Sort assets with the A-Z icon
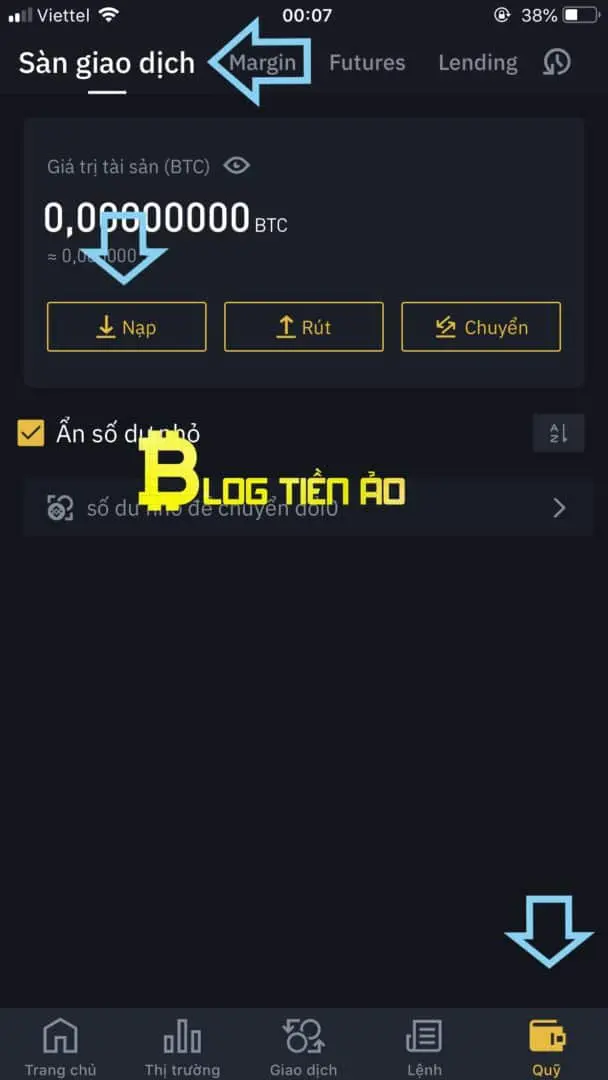The width and height of the screenshot is (608, 1080). 558,433
